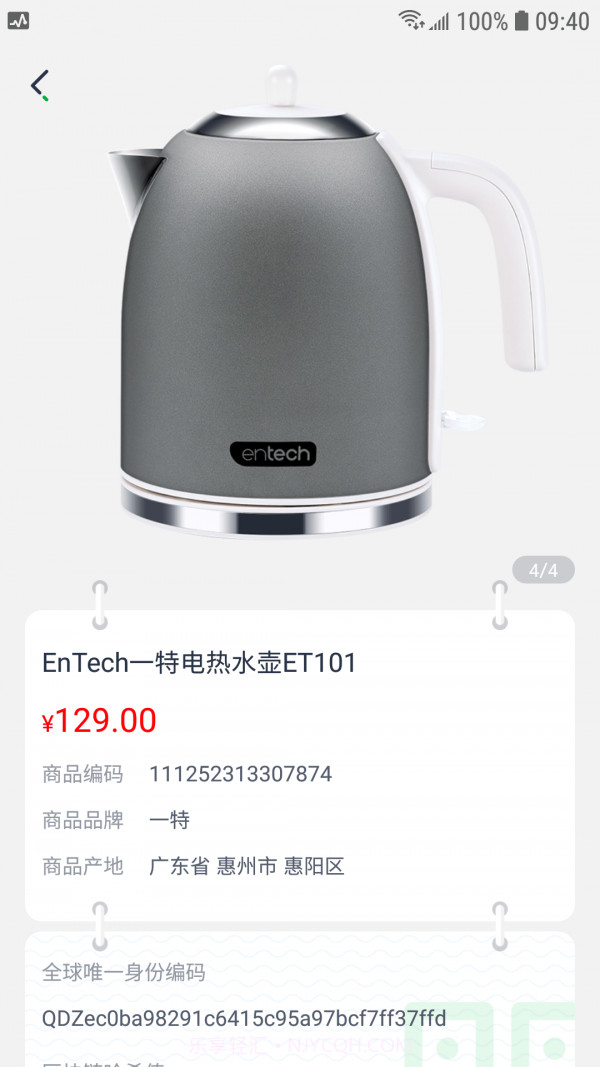
Task: Open the kettle product image
Action: point(300,310)
